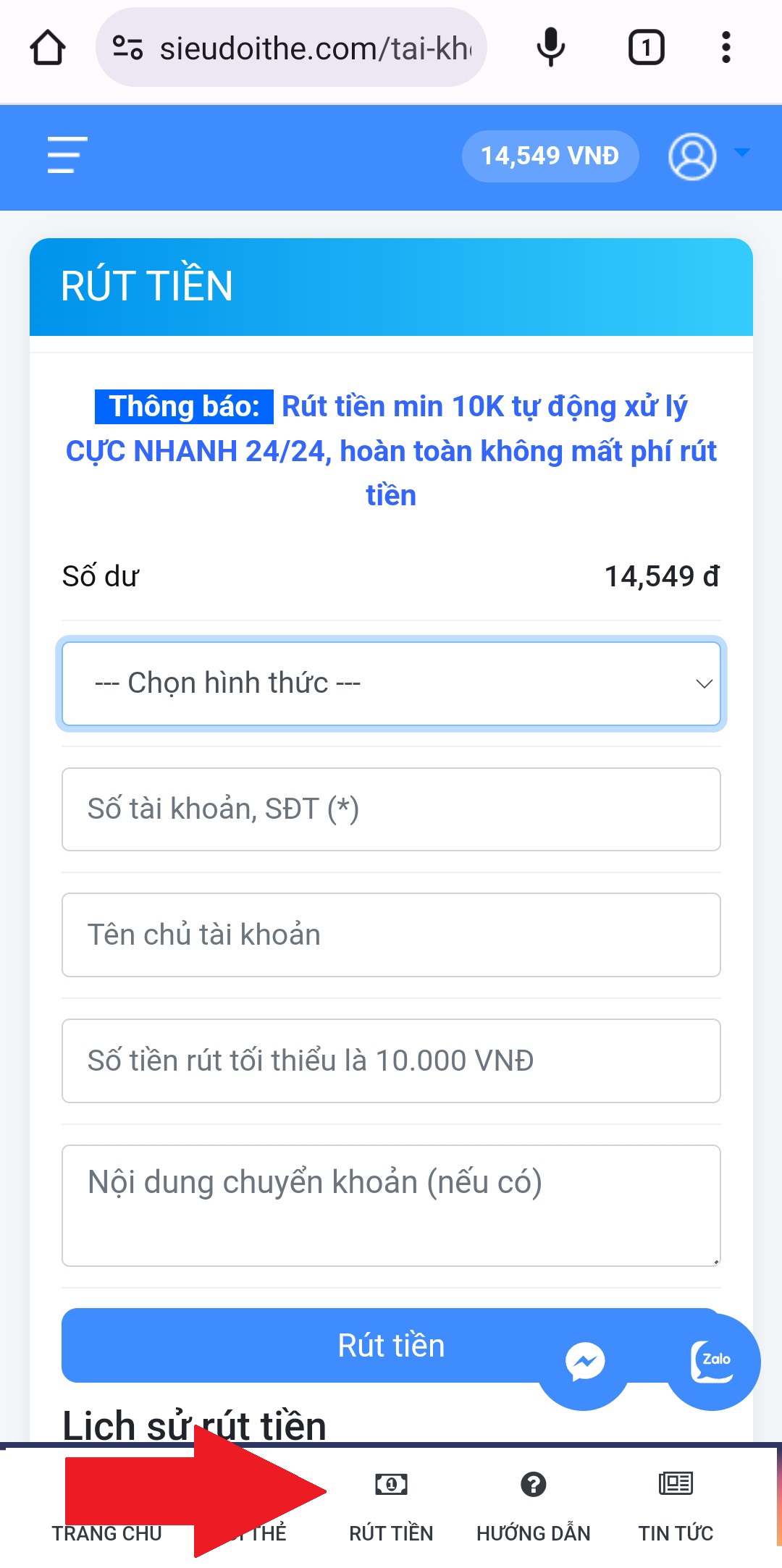Switch to the RÚT TIỀN bottom tab

391,1506
